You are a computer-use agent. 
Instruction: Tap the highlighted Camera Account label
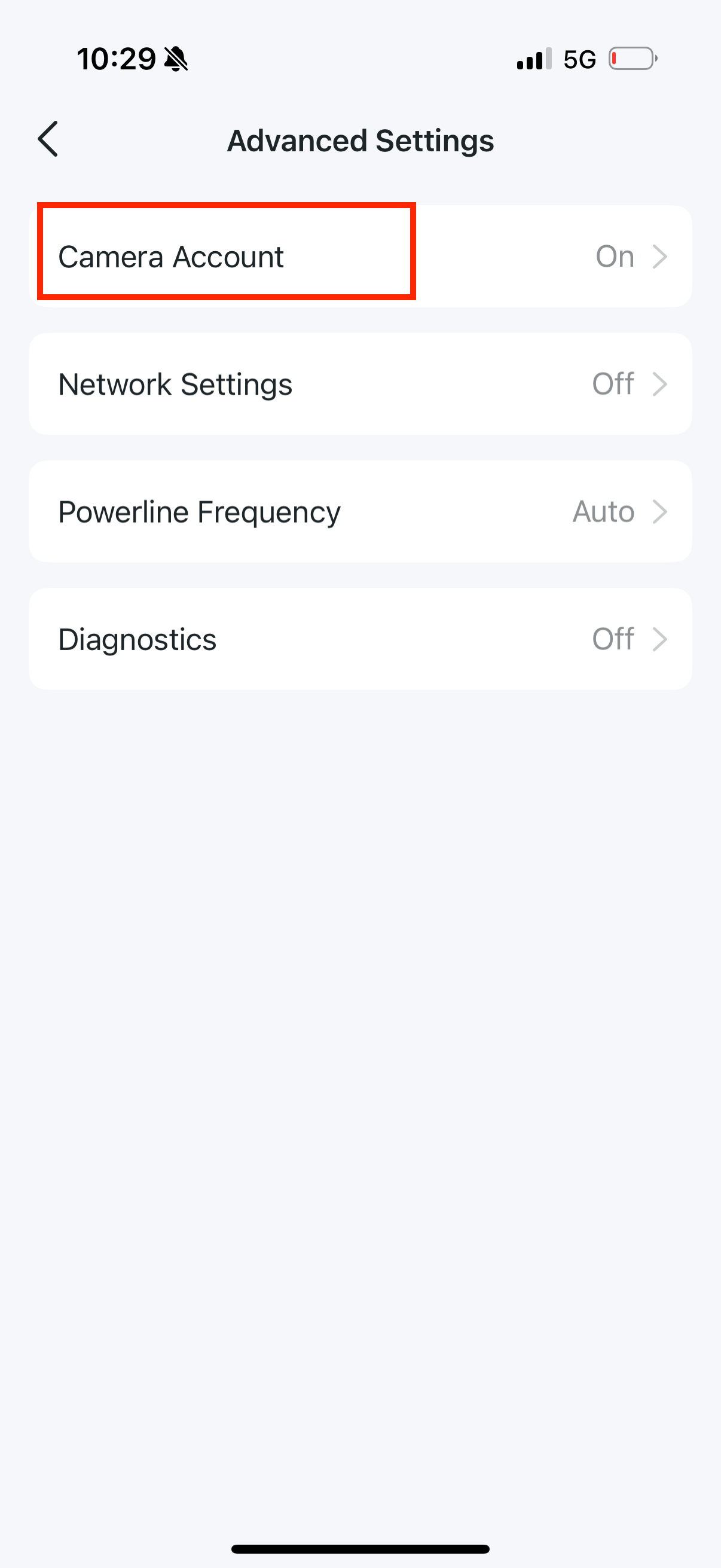(x=171, y=256)
